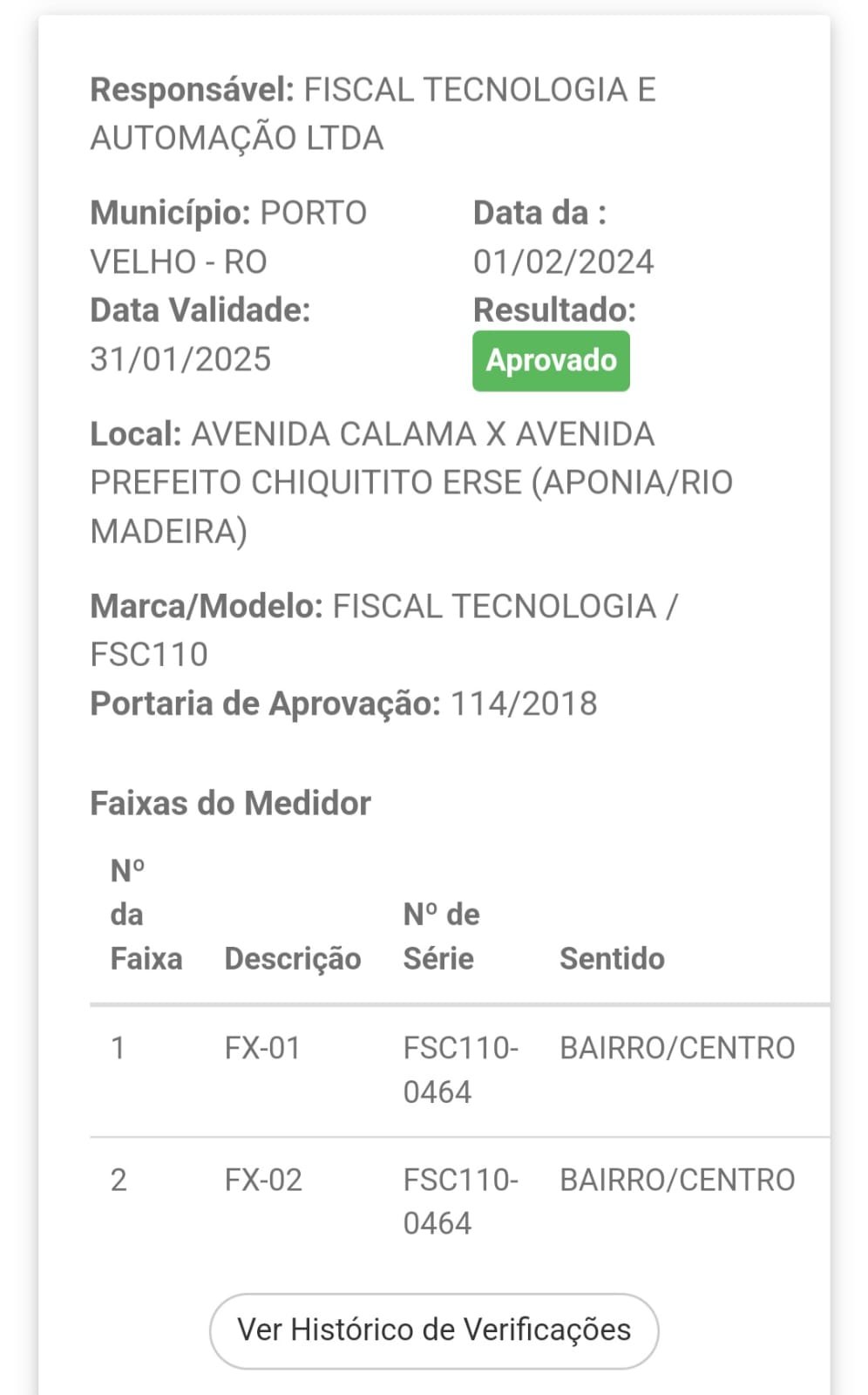Screen dimensions: 868x1395
Task: Click the Nº de Série column header
Action: pyautogui.click(x=439, y=936)
